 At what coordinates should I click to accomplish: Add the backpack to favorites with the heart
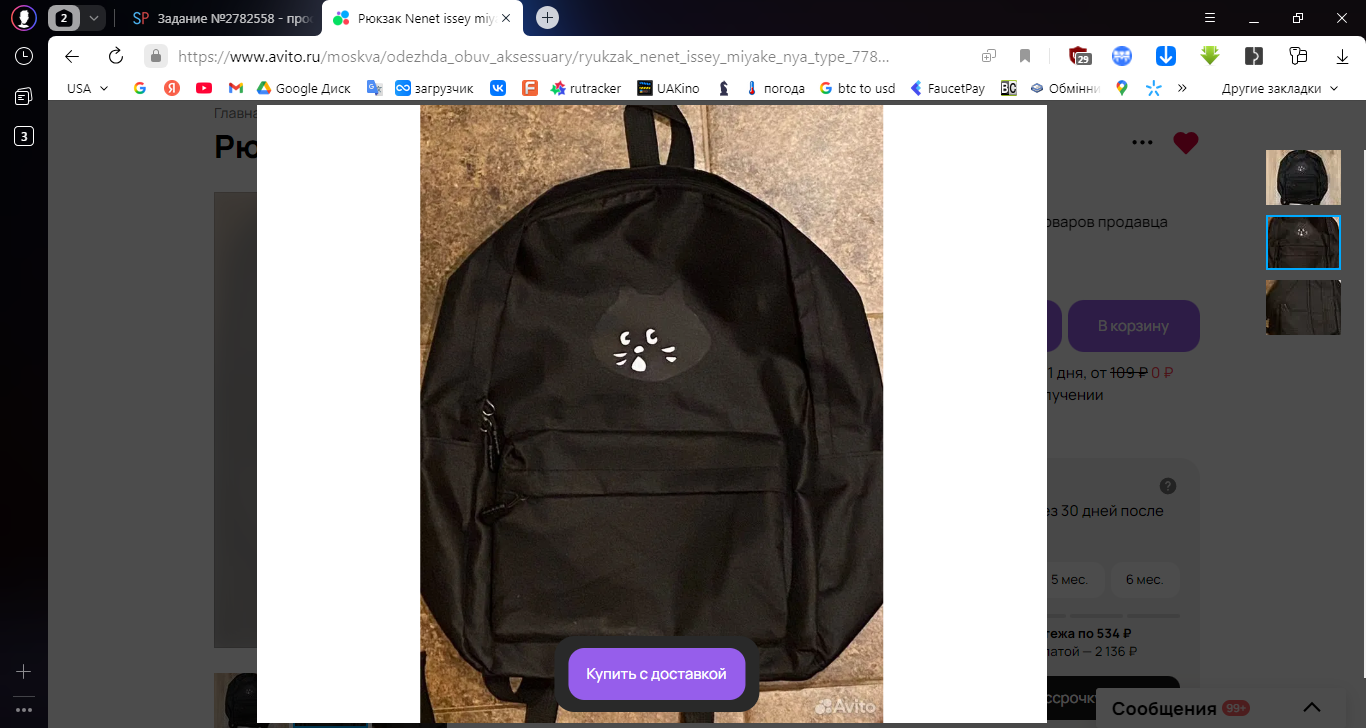click(1185, 143)
